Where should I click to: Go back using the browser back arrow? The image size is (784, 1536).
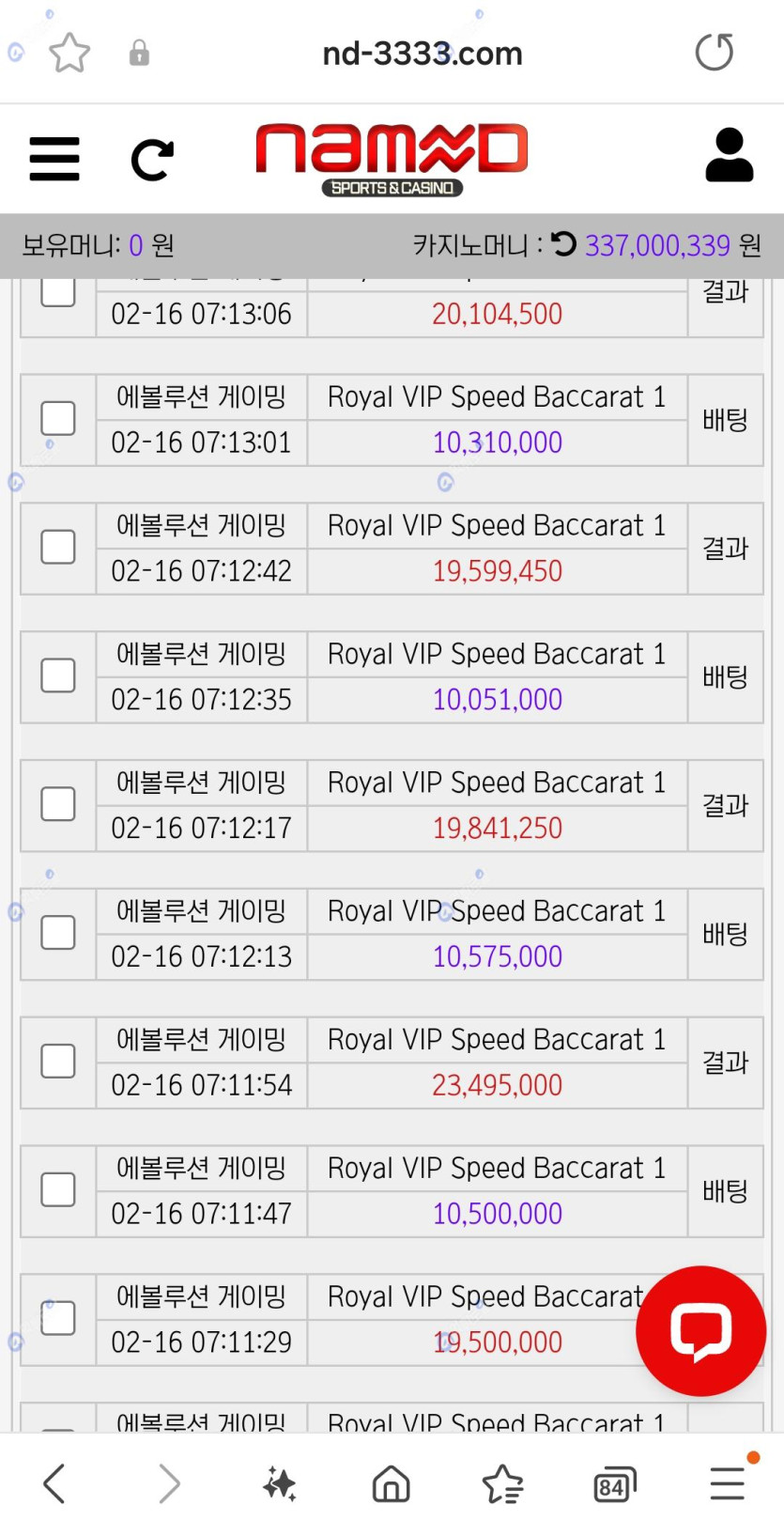click(x=54, y=1484)
